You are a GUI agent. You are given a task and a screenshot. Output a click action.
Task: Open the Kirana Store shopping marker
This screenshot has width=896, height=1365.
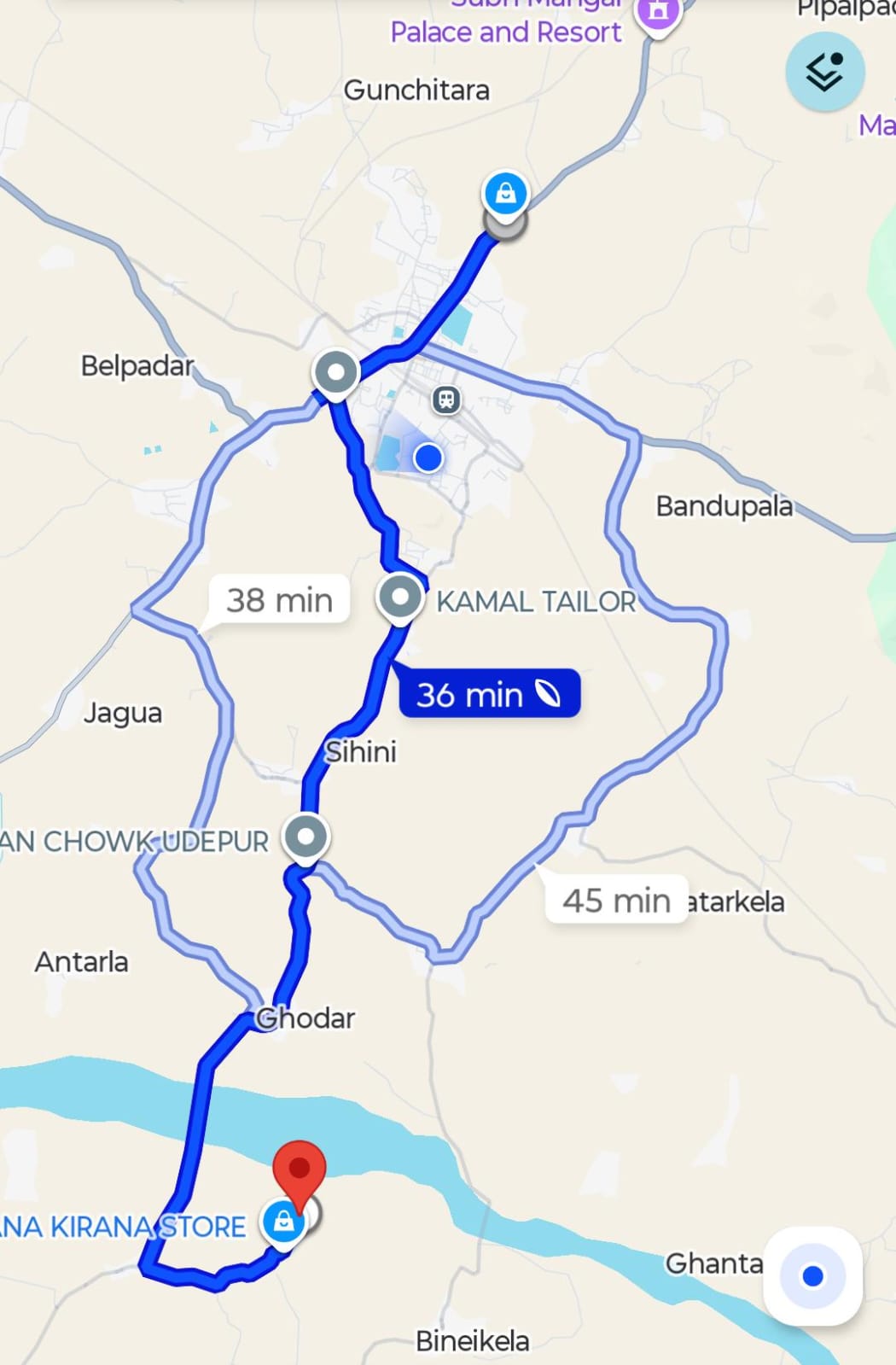point(283,1221)
